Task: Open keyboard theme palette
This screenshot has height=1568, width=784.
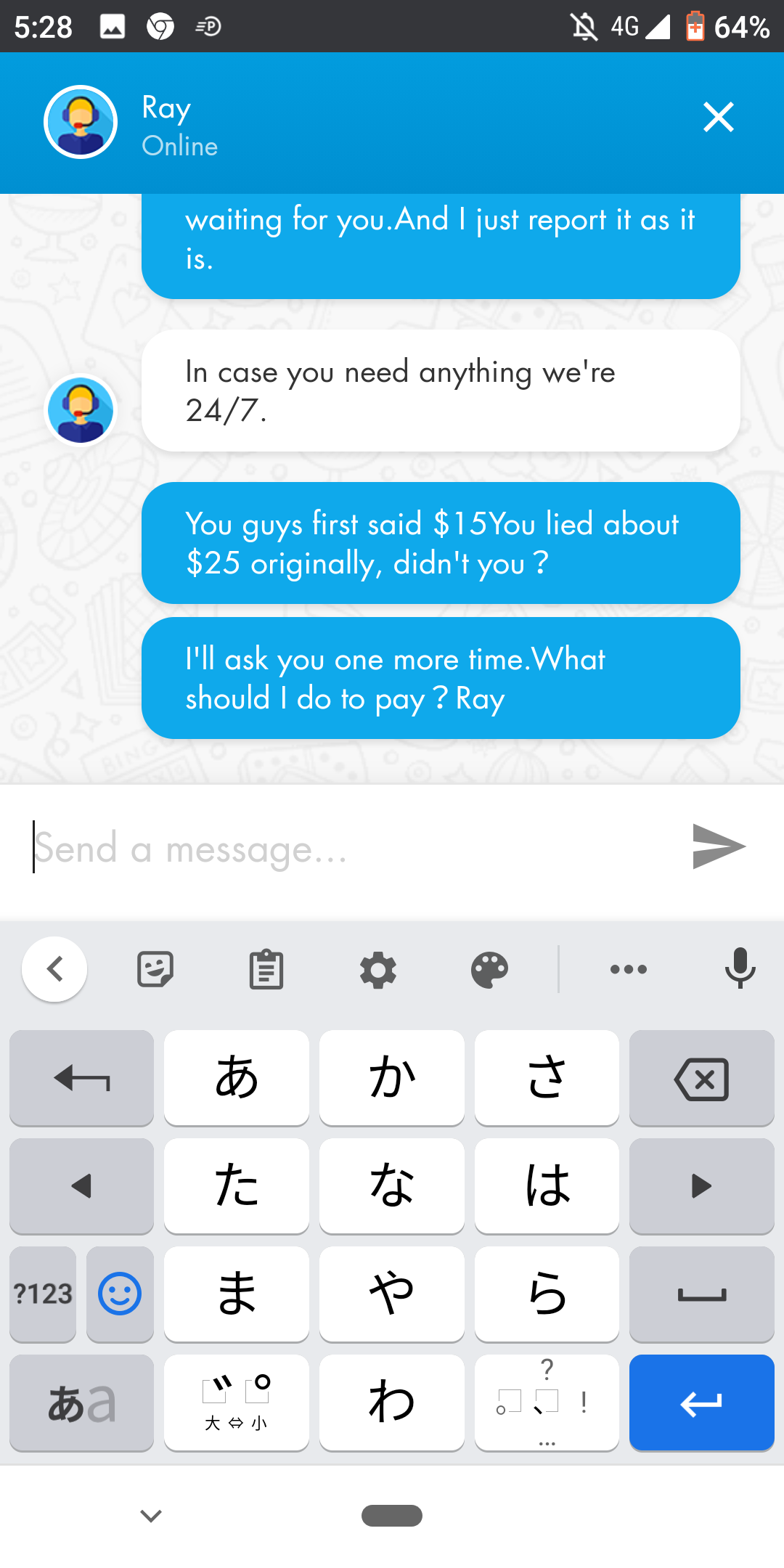Action: [x=489, y=969]
